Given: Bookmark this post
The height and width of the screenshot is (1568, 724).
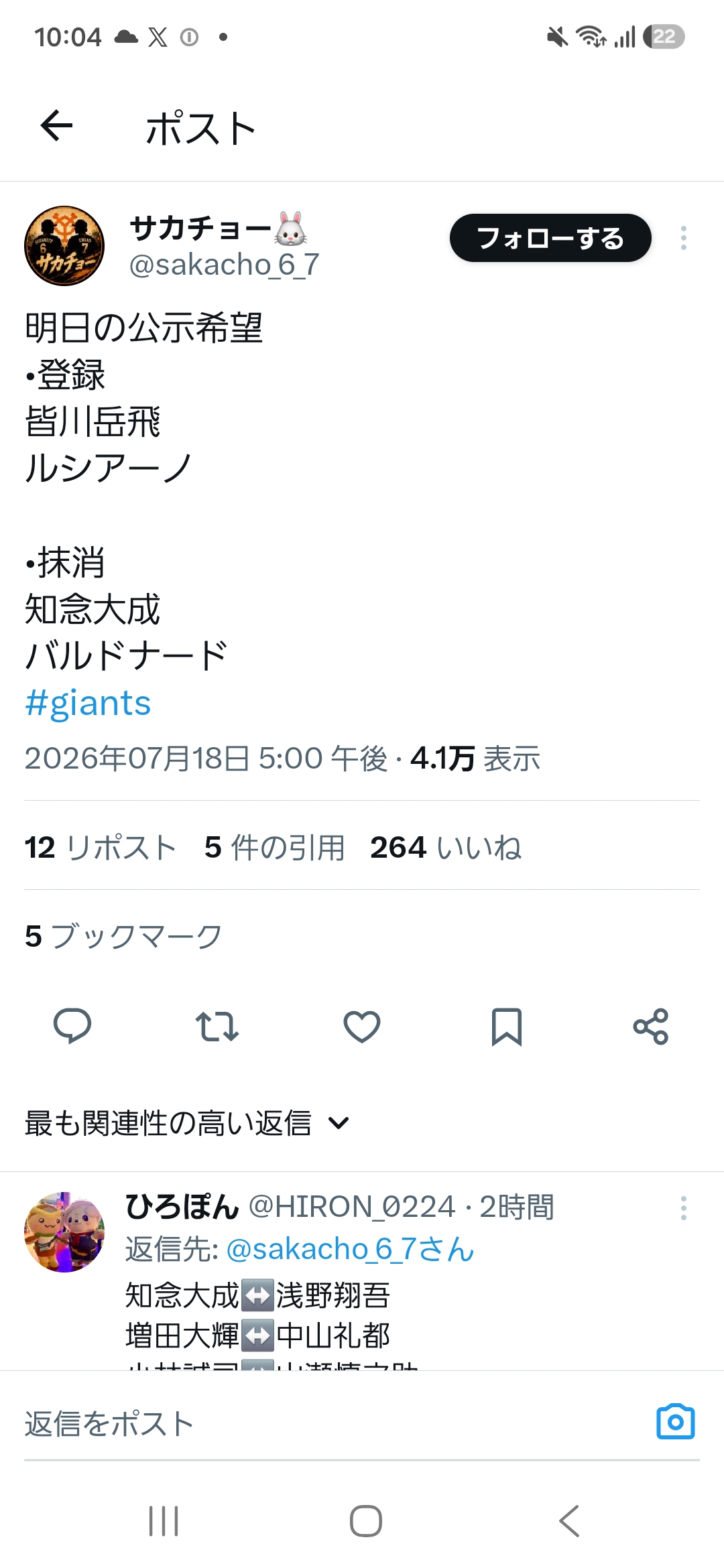Looking at the screenshot, I should pos(507,1026).
